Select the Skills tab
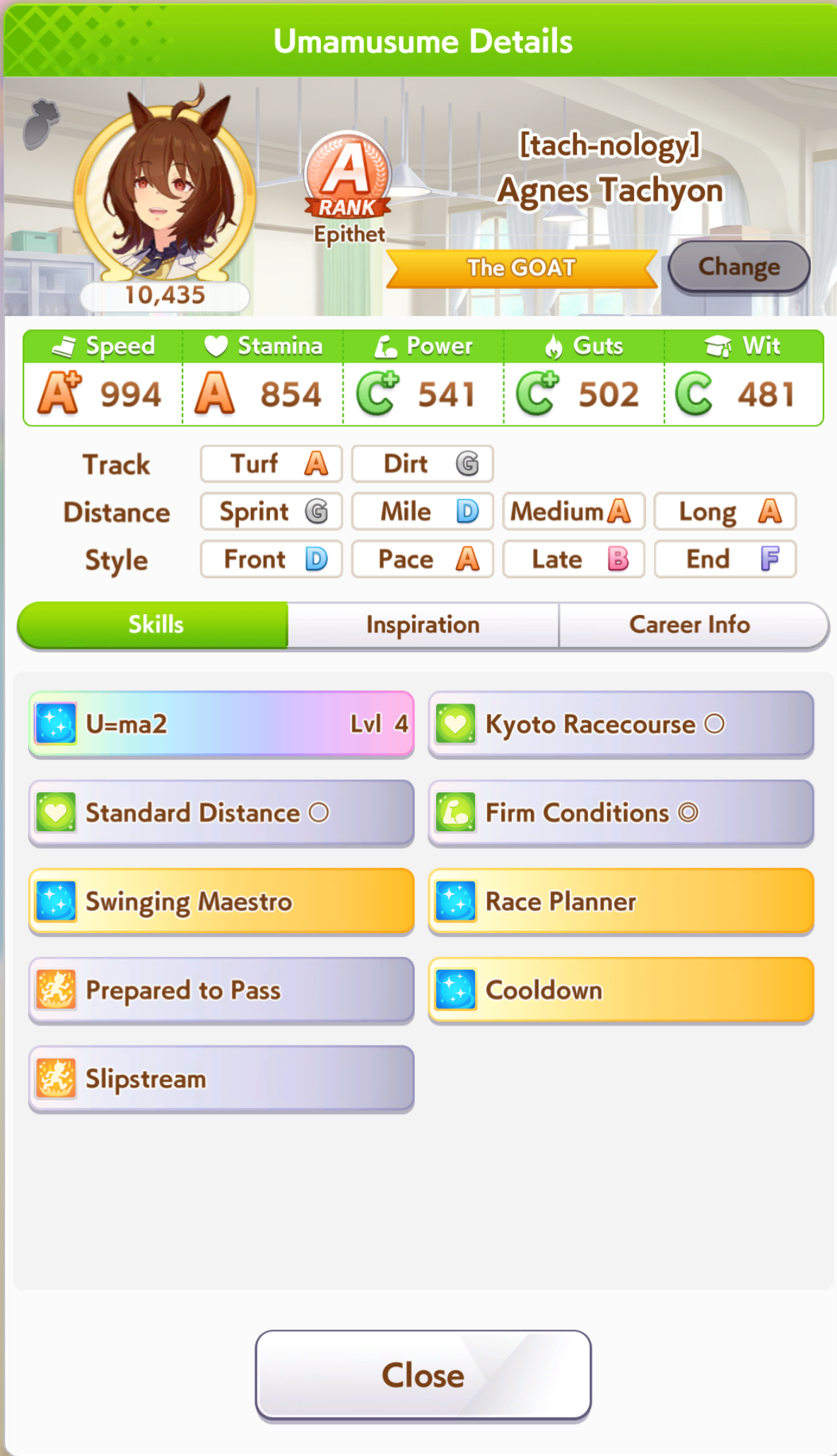 point(153,625)
